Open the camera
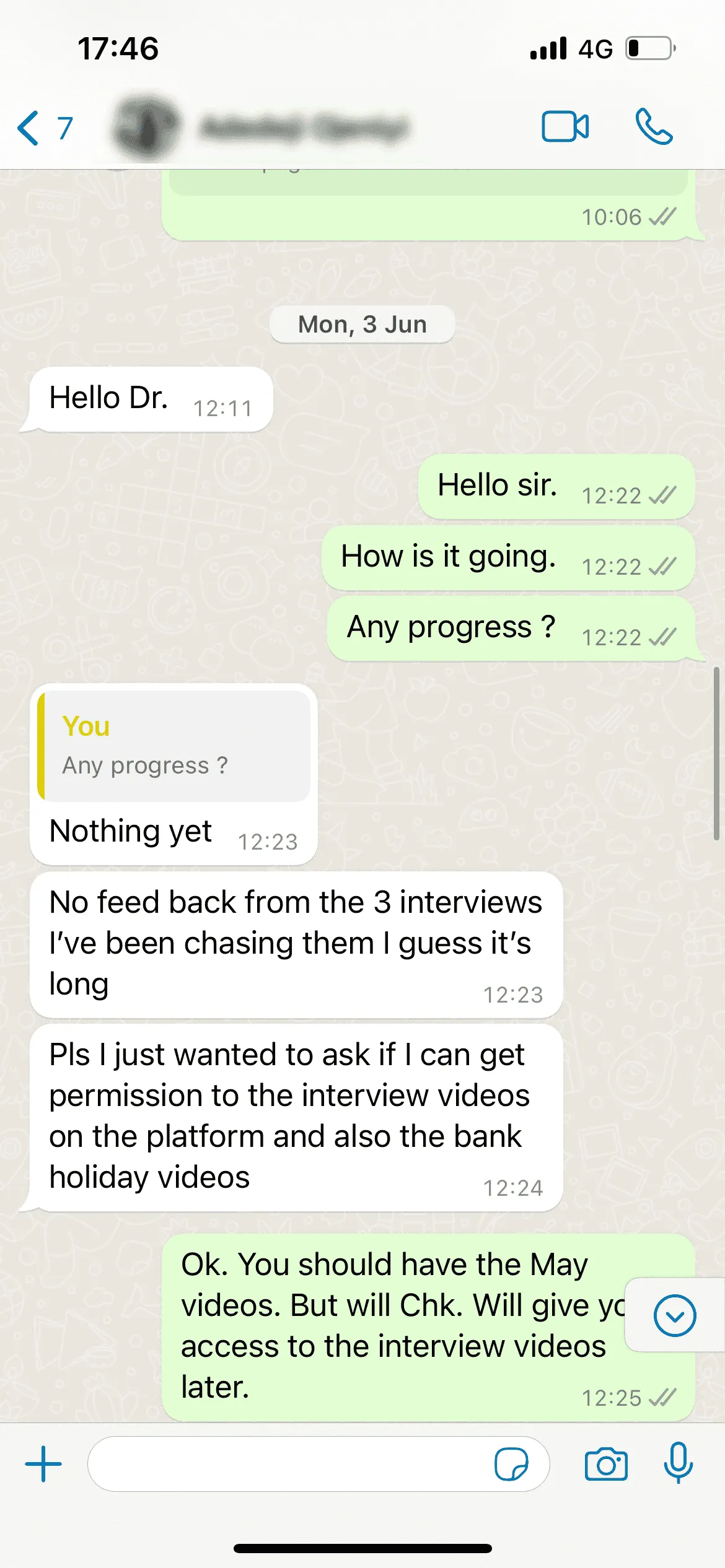 [x=605, y=1464]
